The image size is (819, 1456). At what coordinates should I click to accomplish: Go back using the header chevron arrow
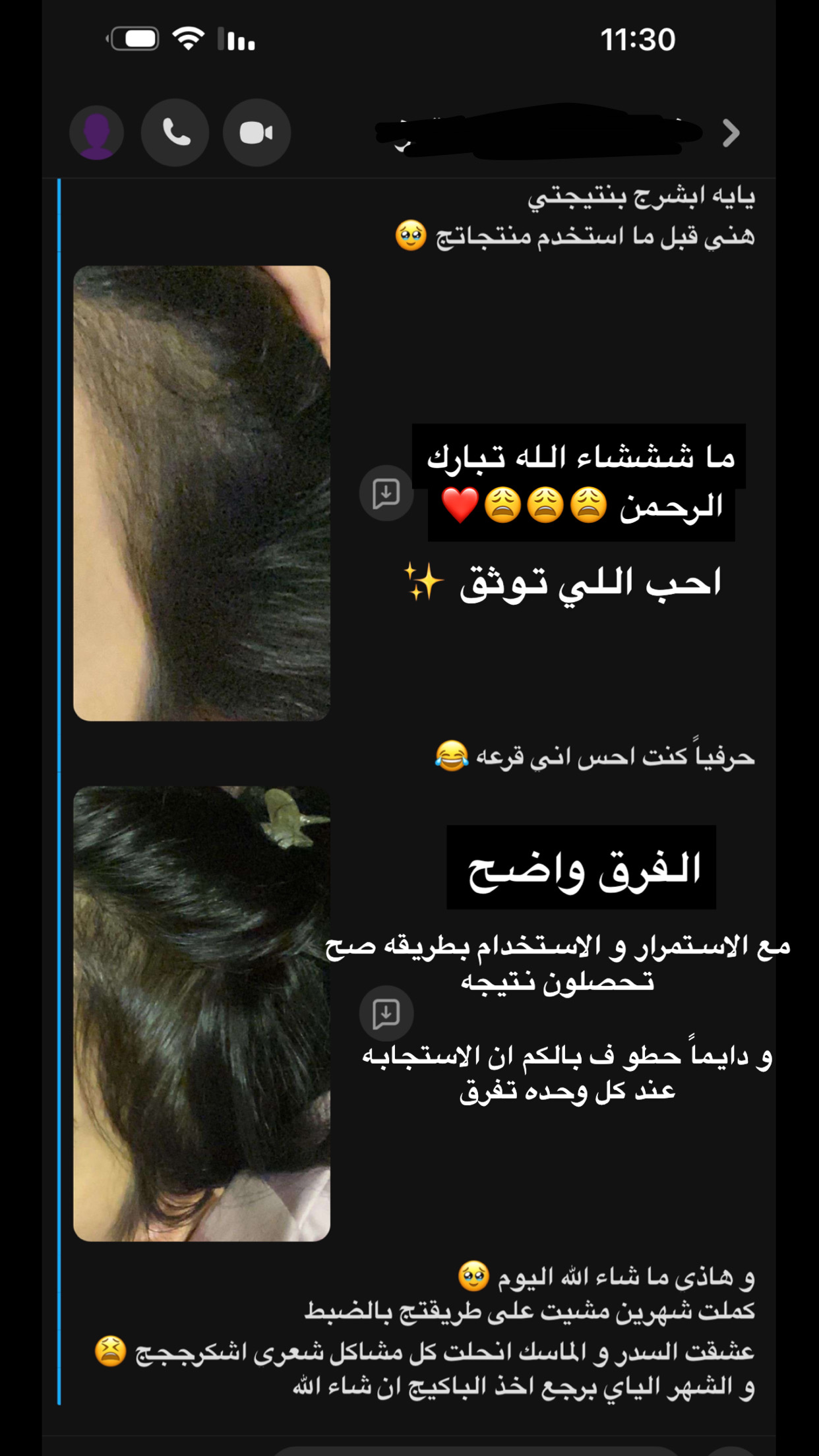[731, 133]
